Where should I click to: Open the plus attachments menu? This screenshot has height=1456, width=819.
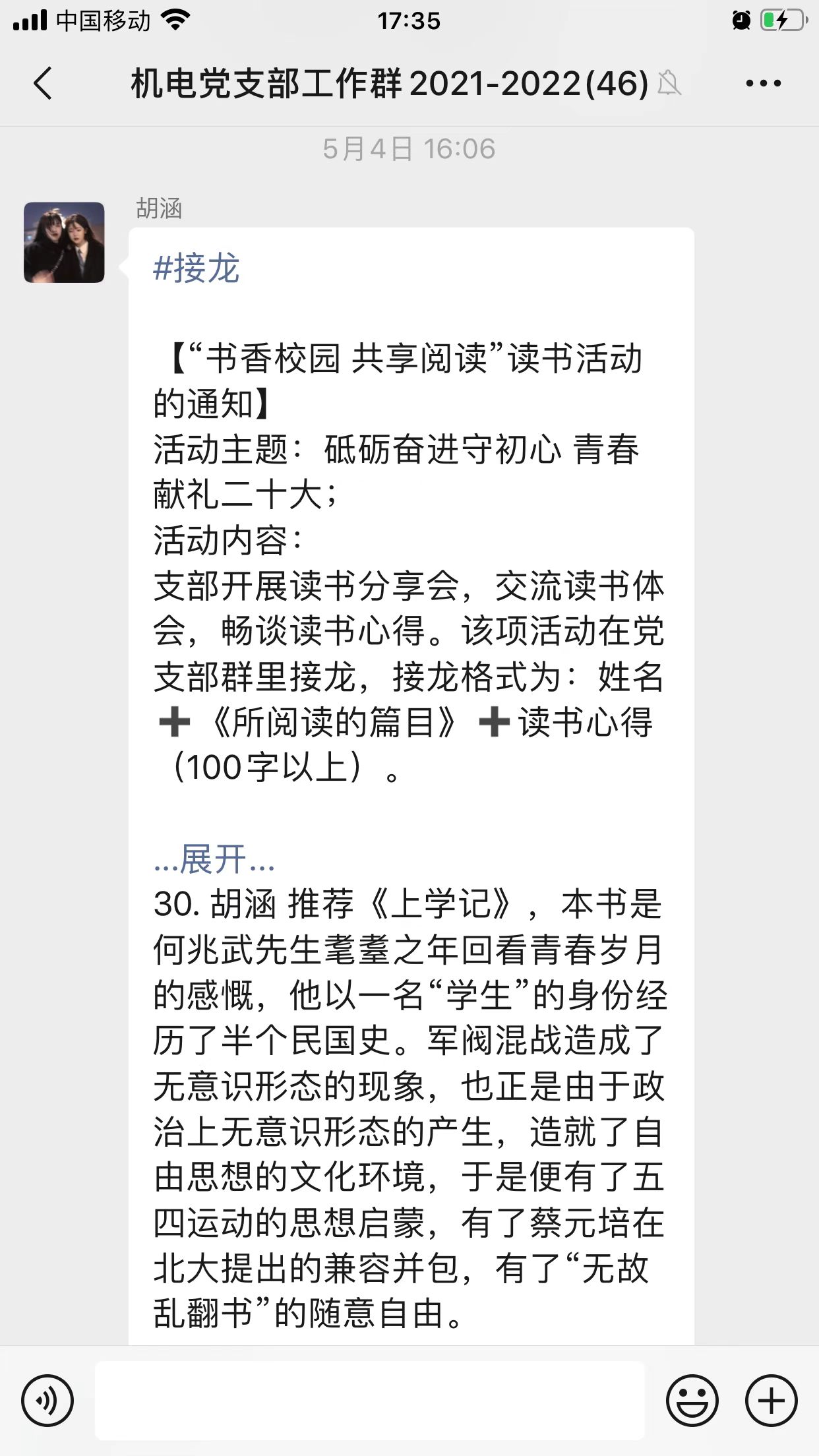point(771,1401)
